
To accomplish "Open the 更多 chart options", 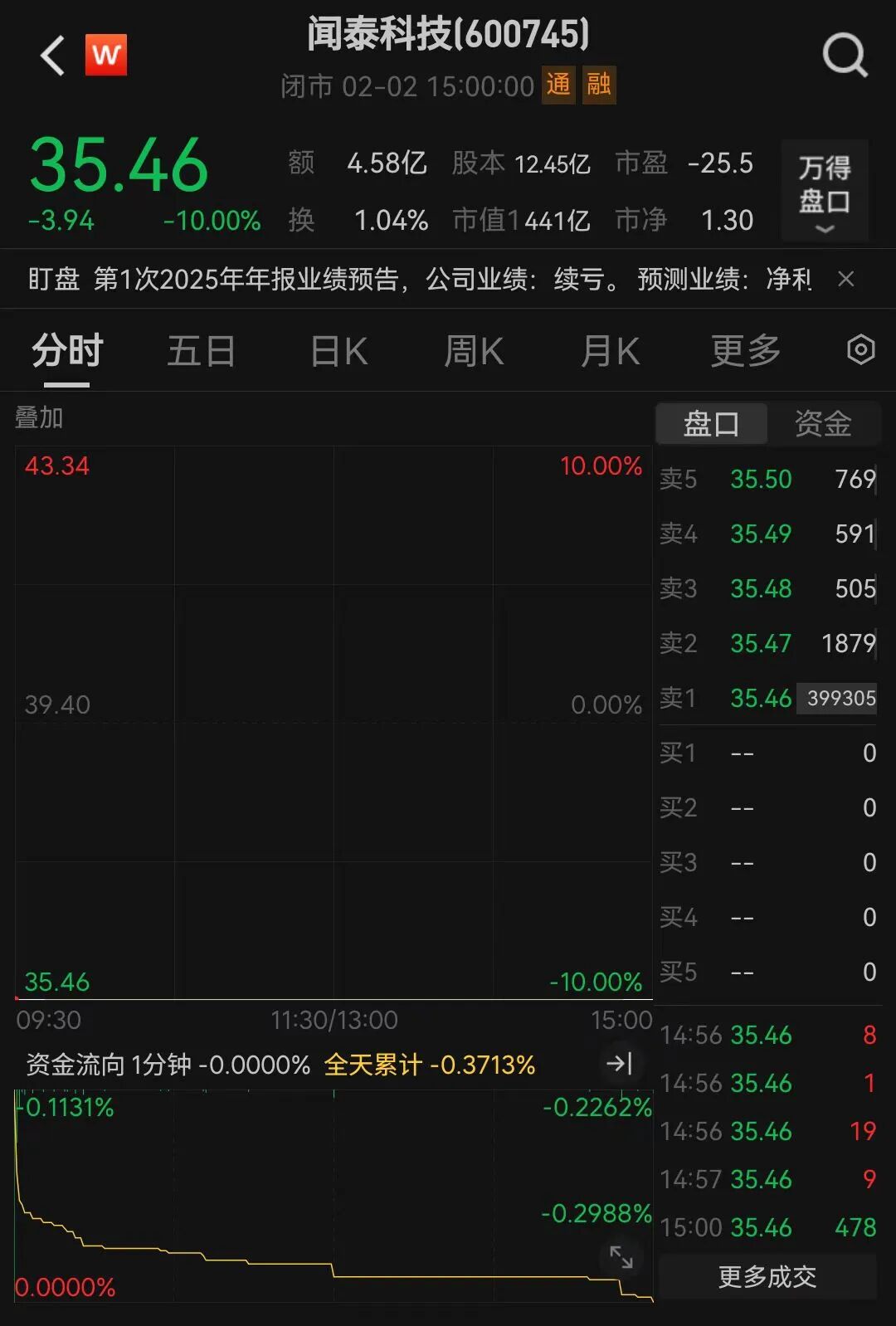I will [x=746, y=351].
